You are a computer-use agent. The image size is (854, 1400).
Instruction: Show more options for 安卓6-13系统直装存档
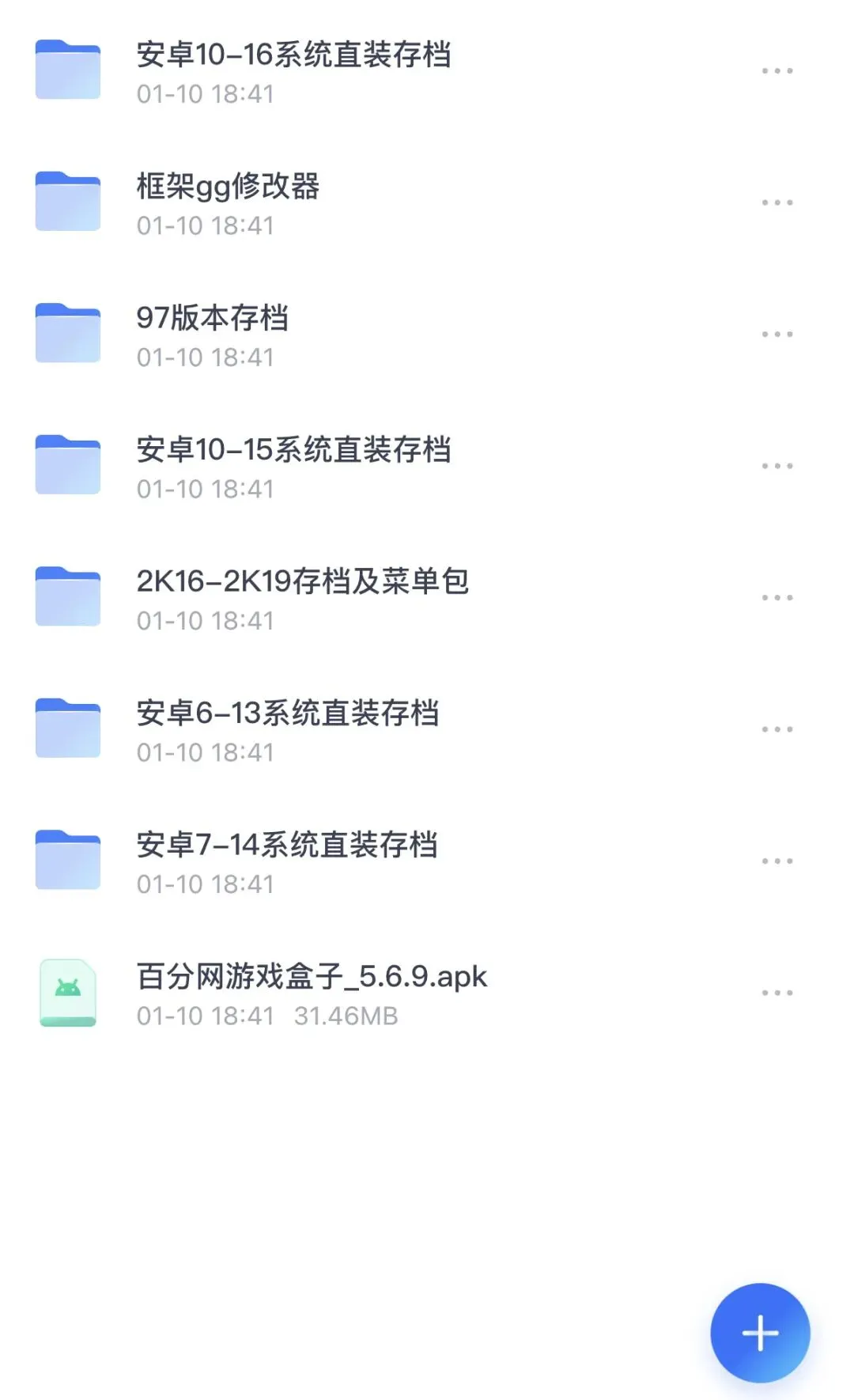point(777,730)
